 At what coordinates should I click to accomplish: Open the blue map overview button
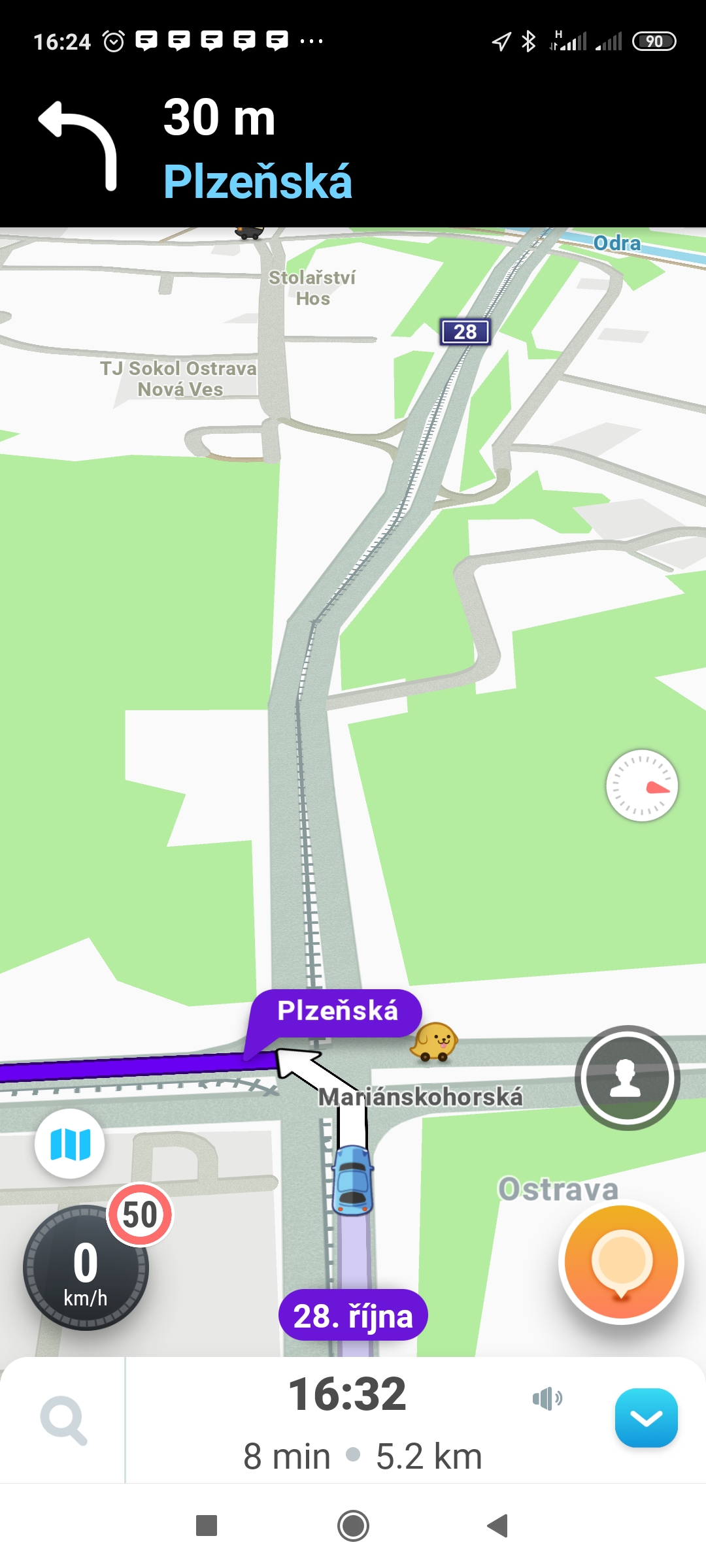click(x=70, y=1144)
